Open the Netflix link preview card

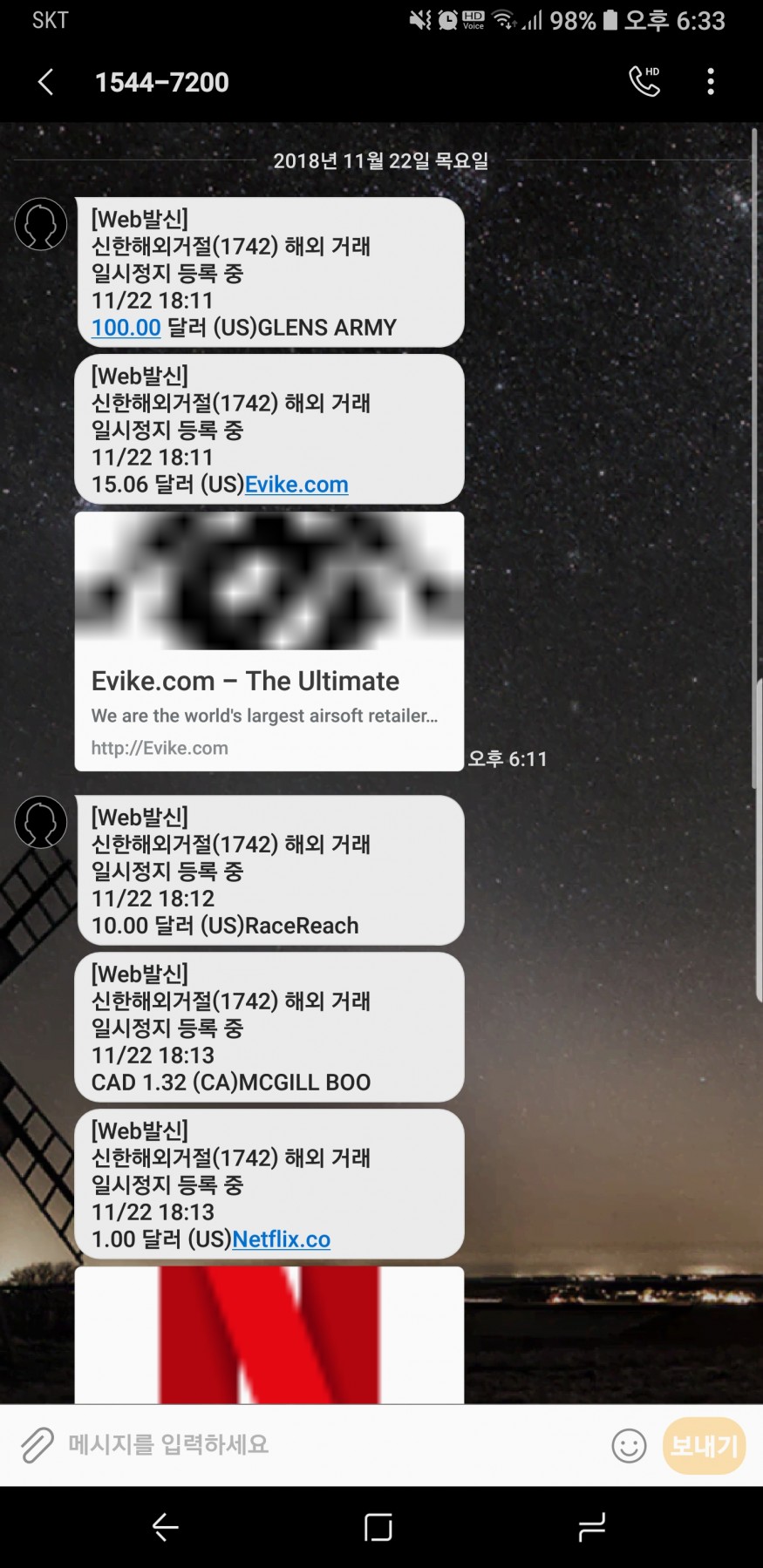point(269,1335)
